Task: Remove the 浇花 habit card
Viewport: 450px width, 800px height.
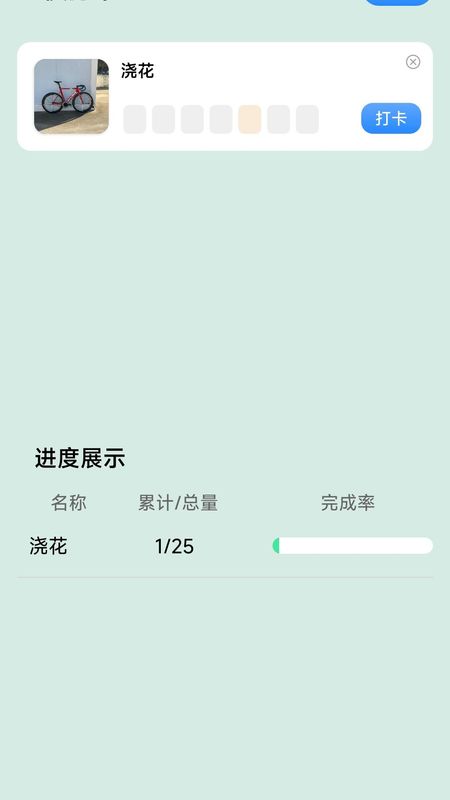Action: [x=413, y=62]
